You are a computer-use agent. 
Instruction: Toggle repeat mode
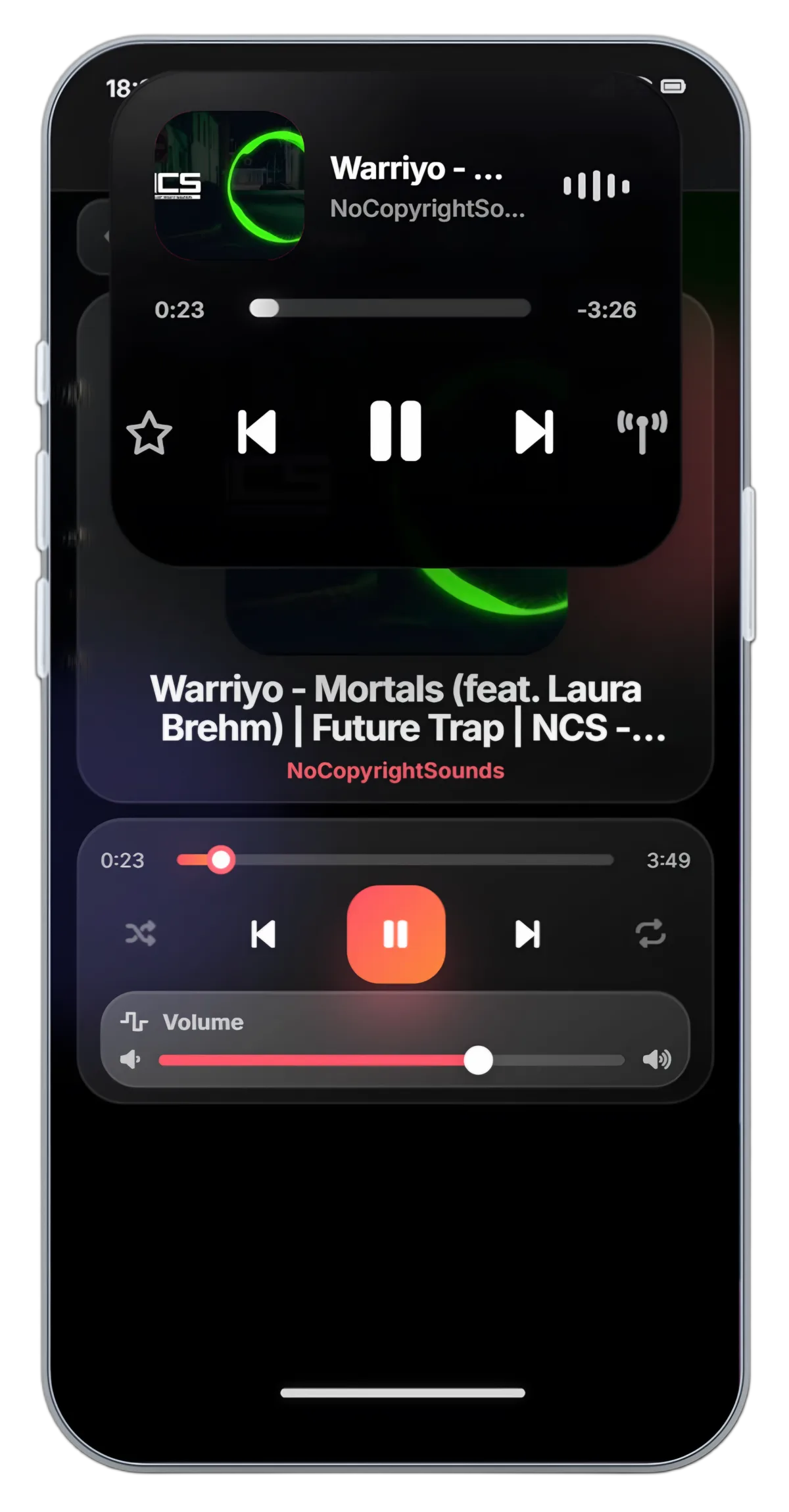pyautogui.click(x=650, y=933)
